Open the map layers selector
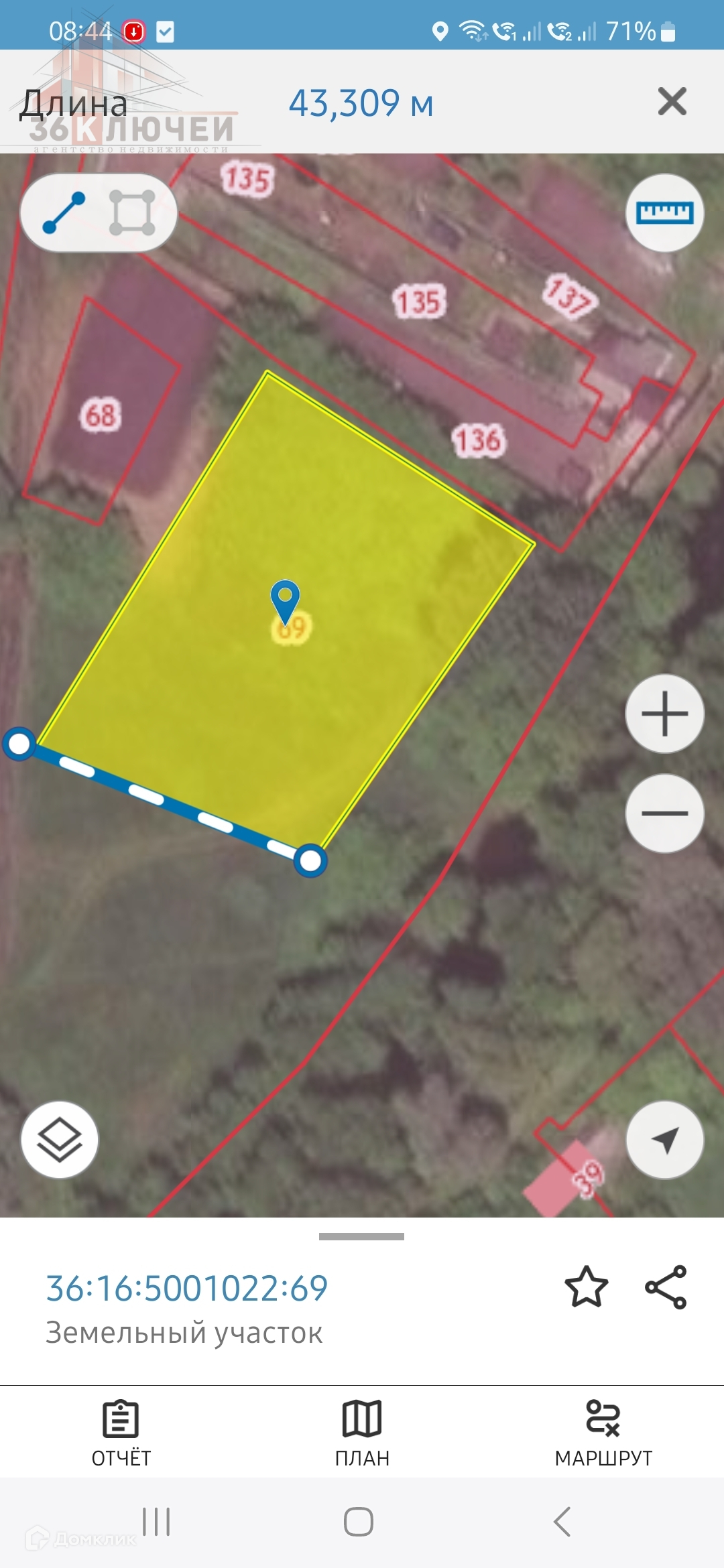 pyautogui.click(x=60, y=1140)
